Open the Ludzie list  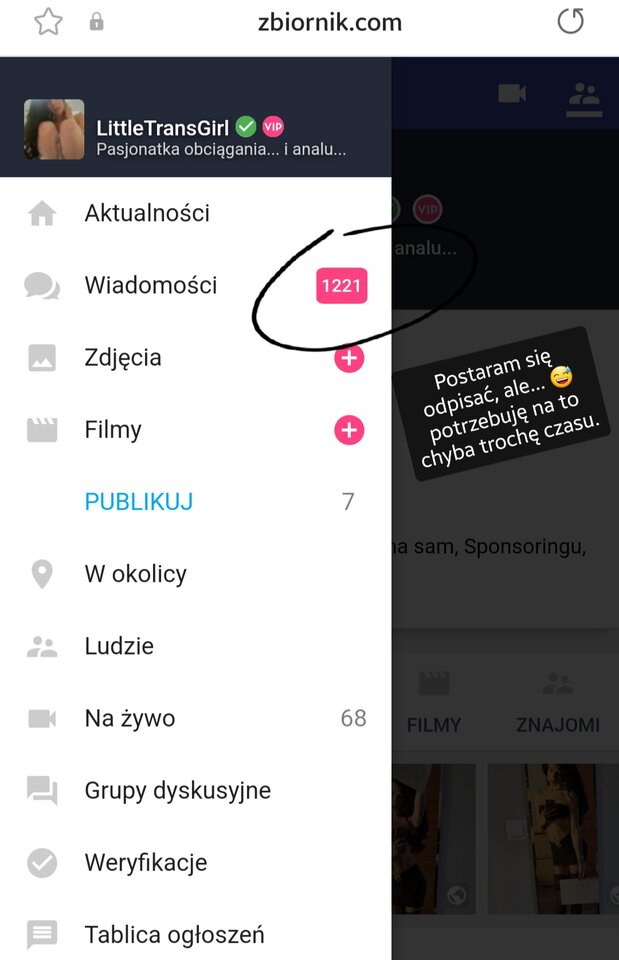pos(119,646)
